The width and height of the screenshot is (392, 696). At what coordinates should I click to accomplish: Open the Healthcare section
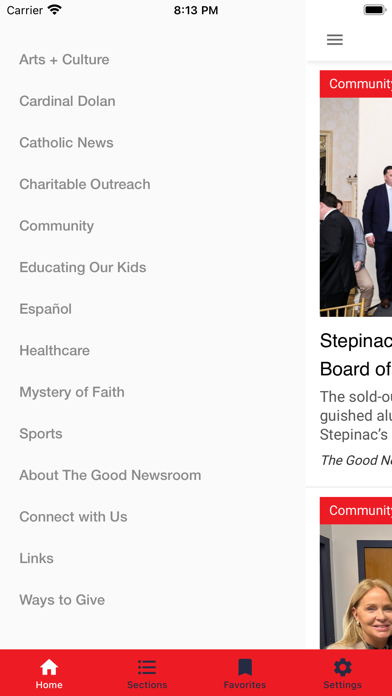(54, 351)
